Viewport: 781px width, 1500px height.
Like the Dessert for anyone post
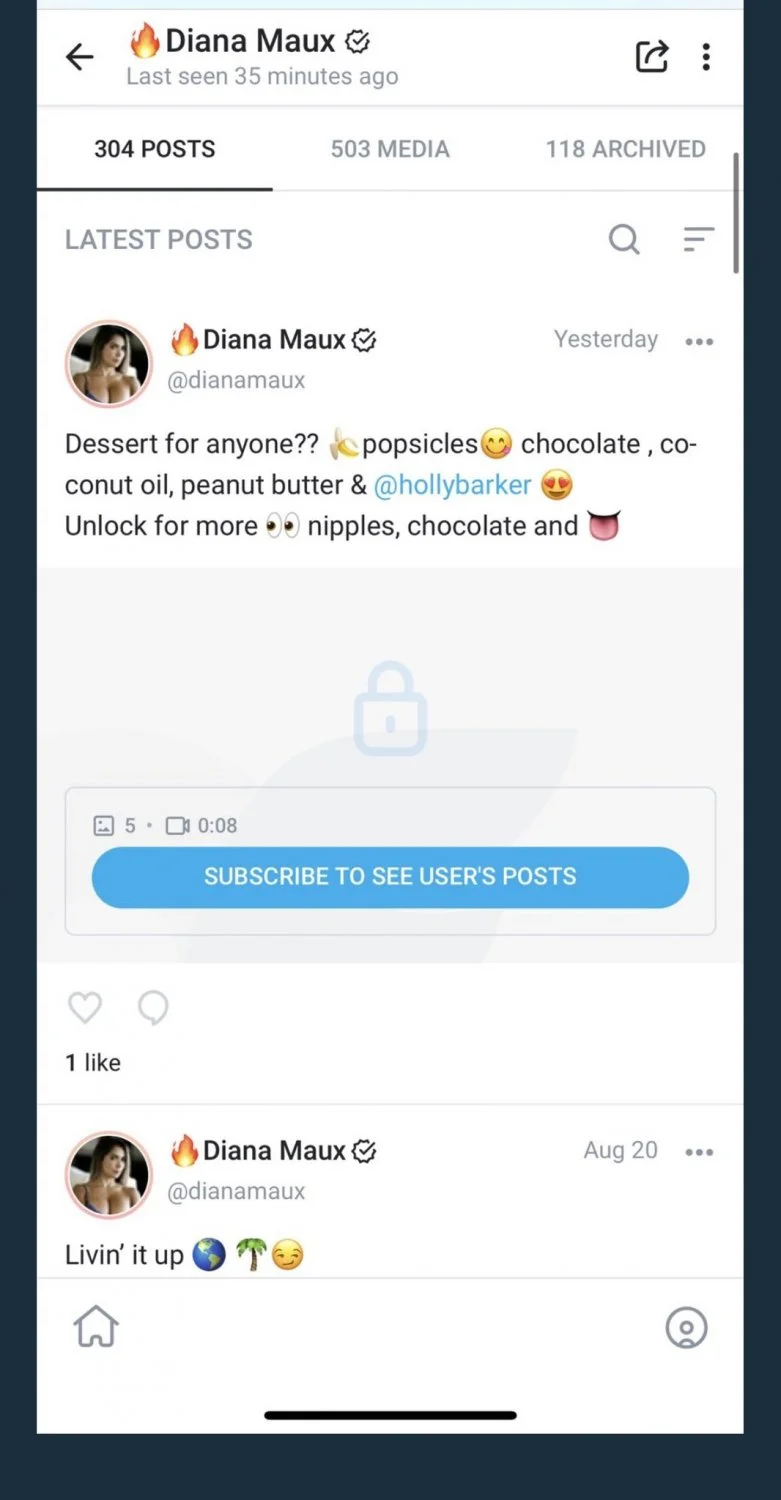point(85,1008)
